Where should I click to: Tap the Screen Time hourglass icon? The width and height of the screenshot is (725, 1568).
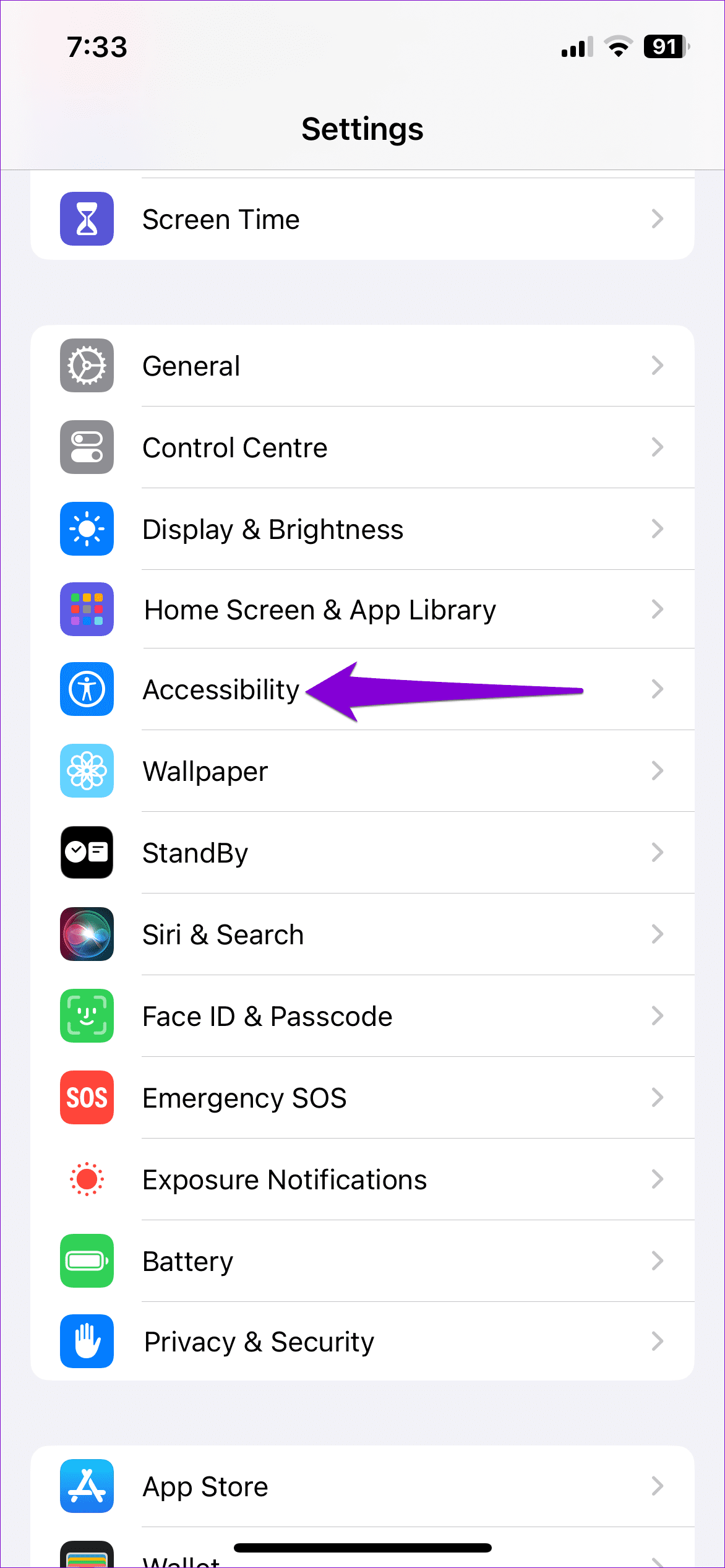tap(87, 219)
